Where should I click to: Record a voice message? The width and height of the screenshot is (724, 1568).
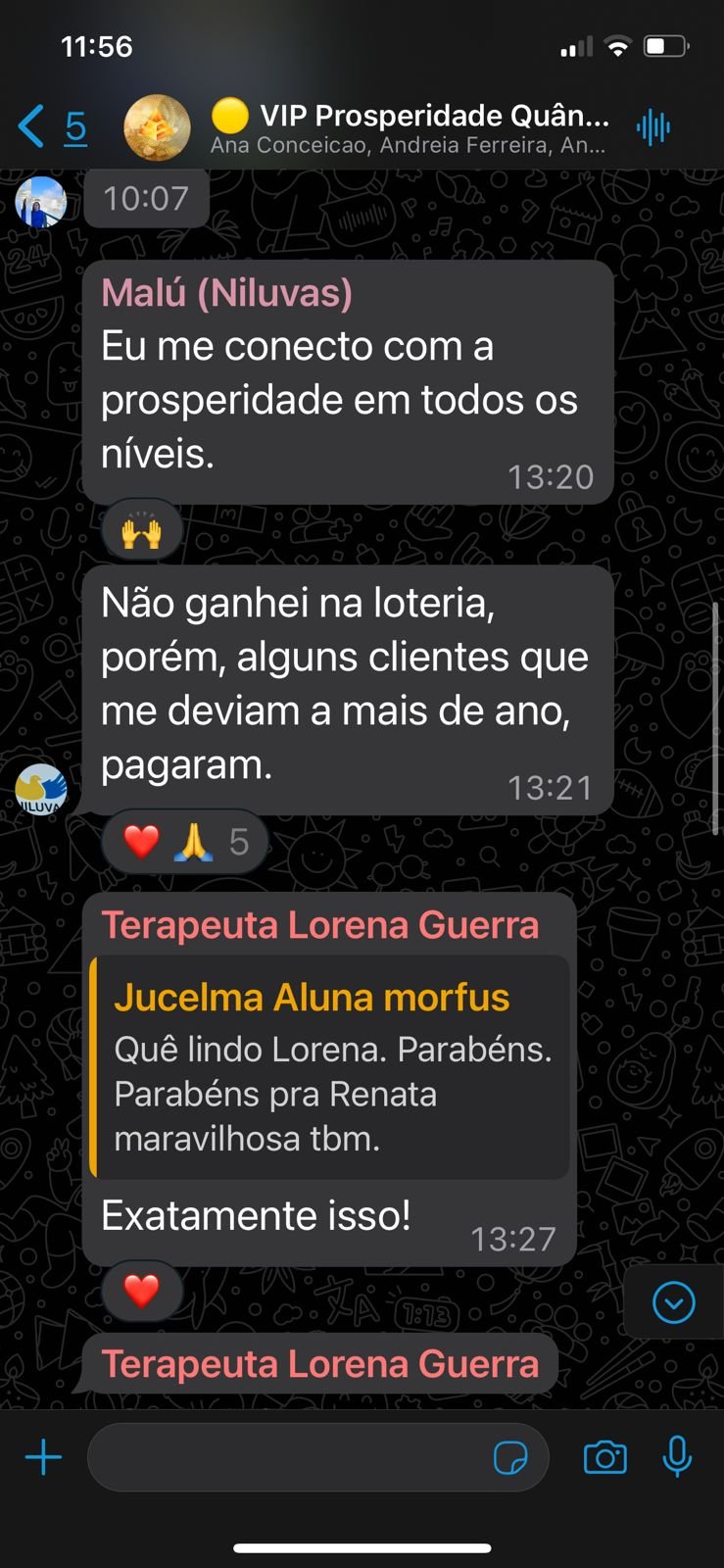coord(677,1457)
